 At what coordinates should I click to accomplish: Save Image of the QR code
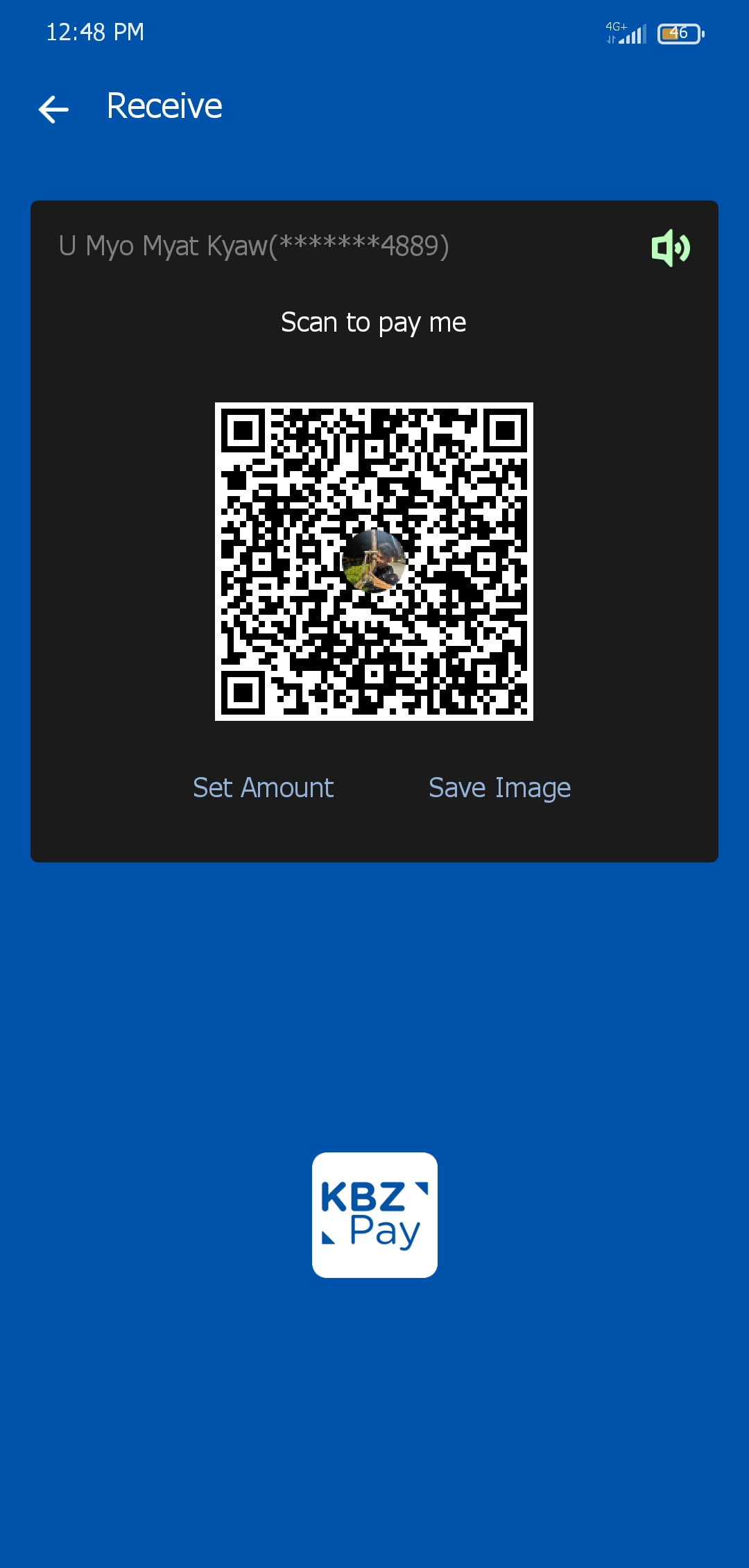tap(499, 787)
